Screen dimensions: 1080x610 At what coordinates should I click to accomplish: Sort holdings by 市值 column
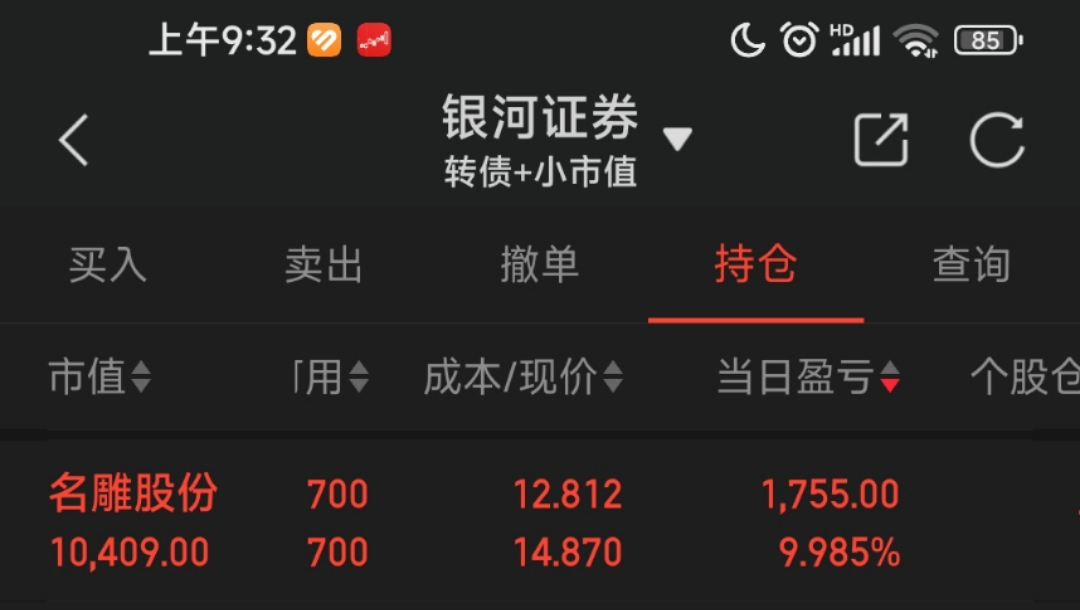pos(100,377)
